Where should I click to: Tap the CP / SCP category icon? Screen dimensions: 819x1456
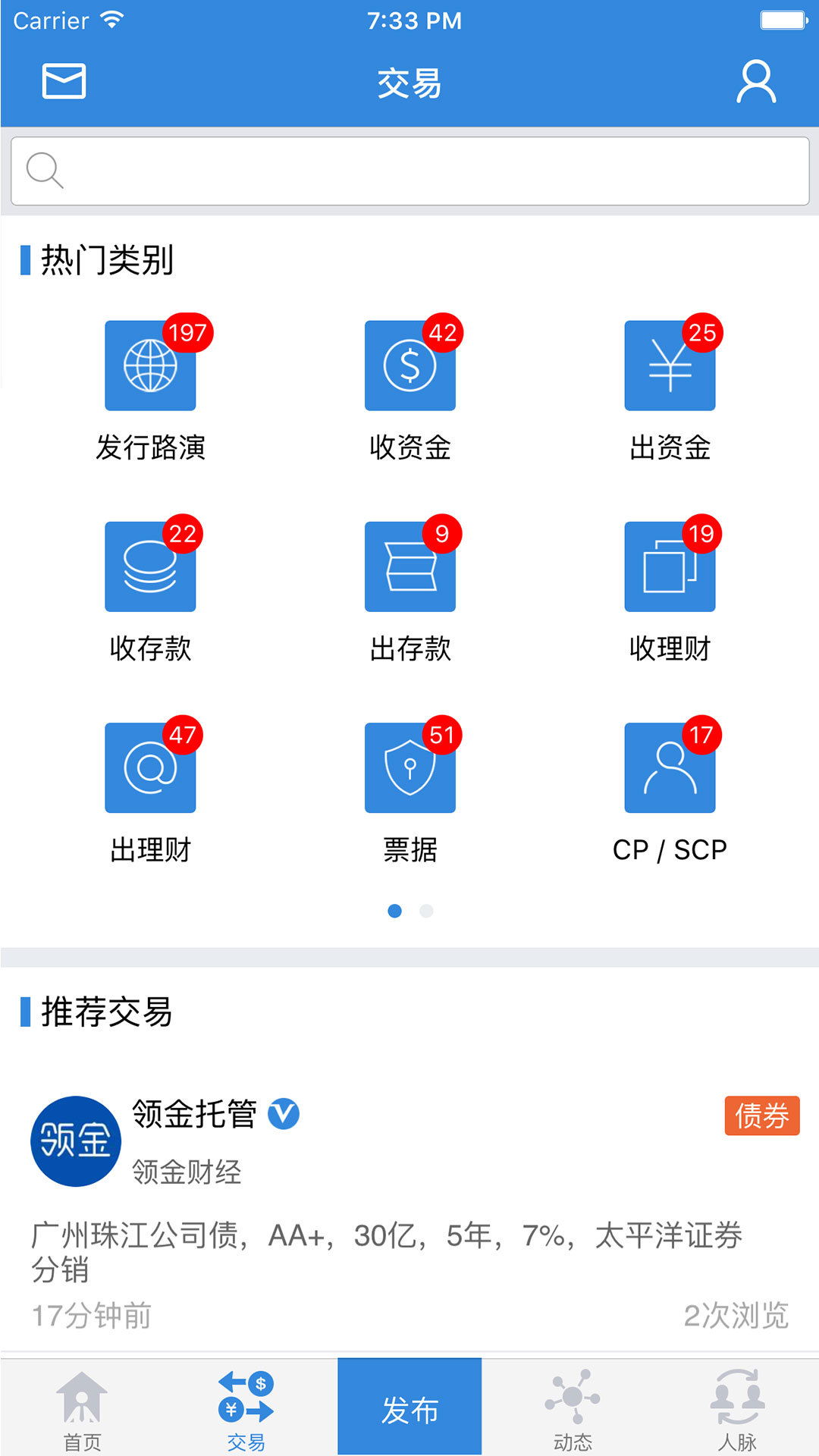click(670, 767)
